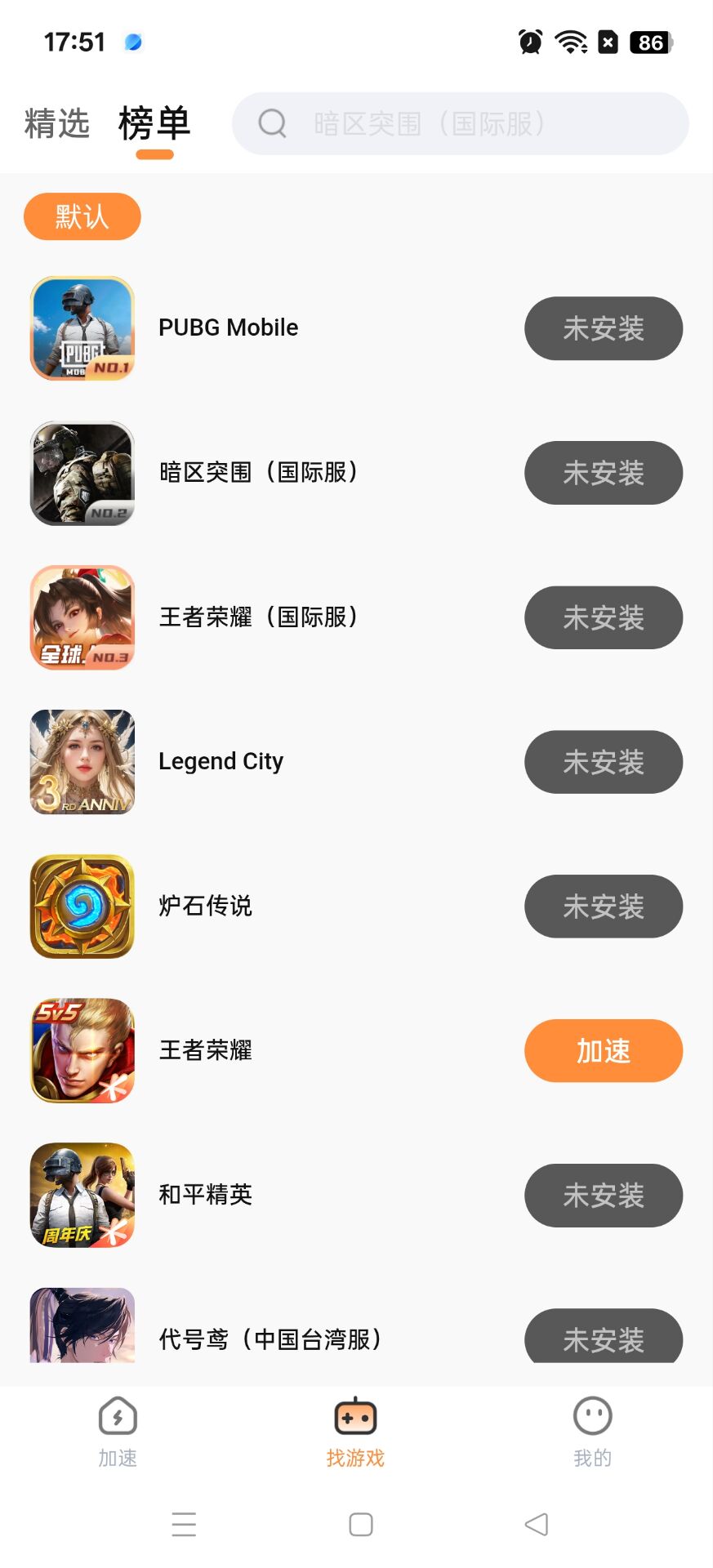Go to the 我的 profile tab
Screen dimensions: 713x1568
[592, 1432]
